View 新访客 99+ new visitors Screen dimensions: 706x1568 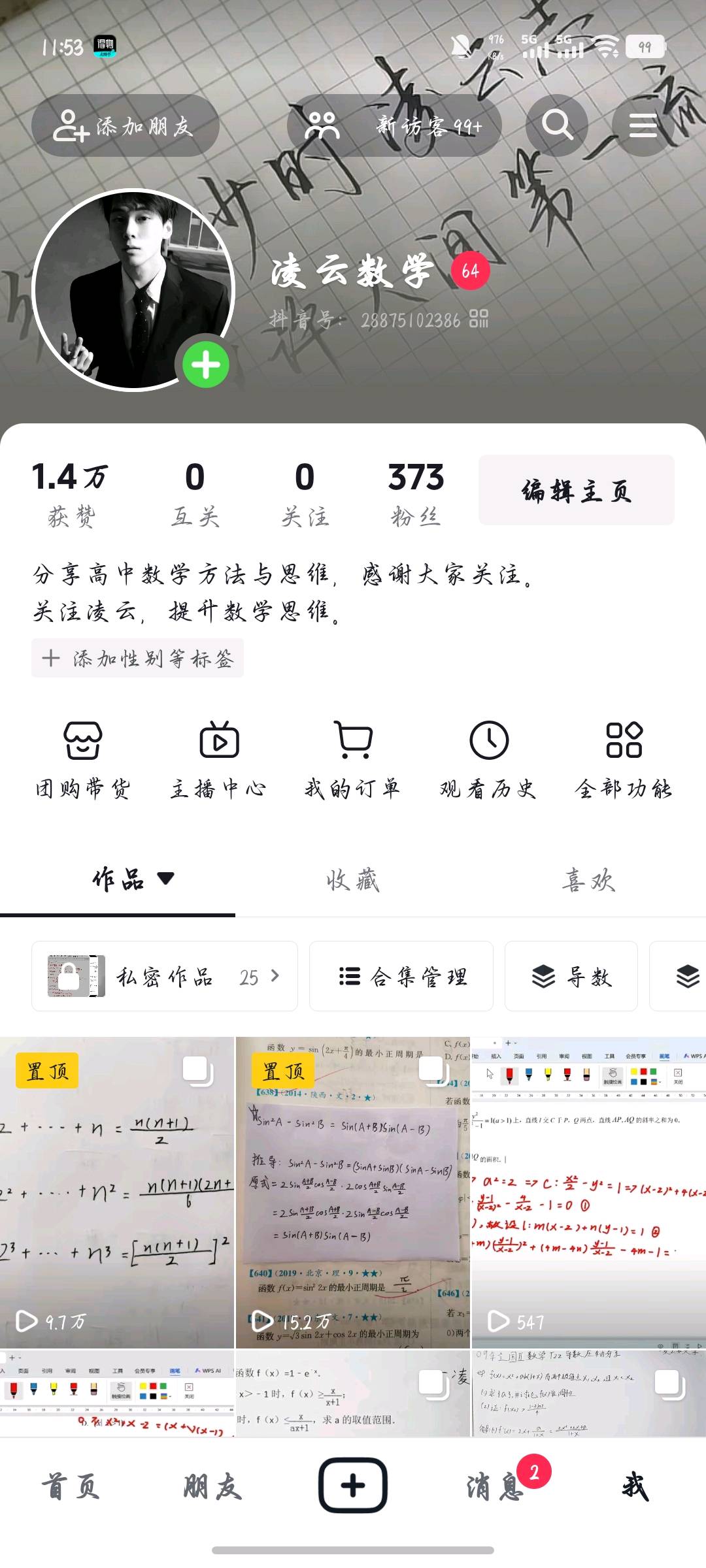[392, 125]
